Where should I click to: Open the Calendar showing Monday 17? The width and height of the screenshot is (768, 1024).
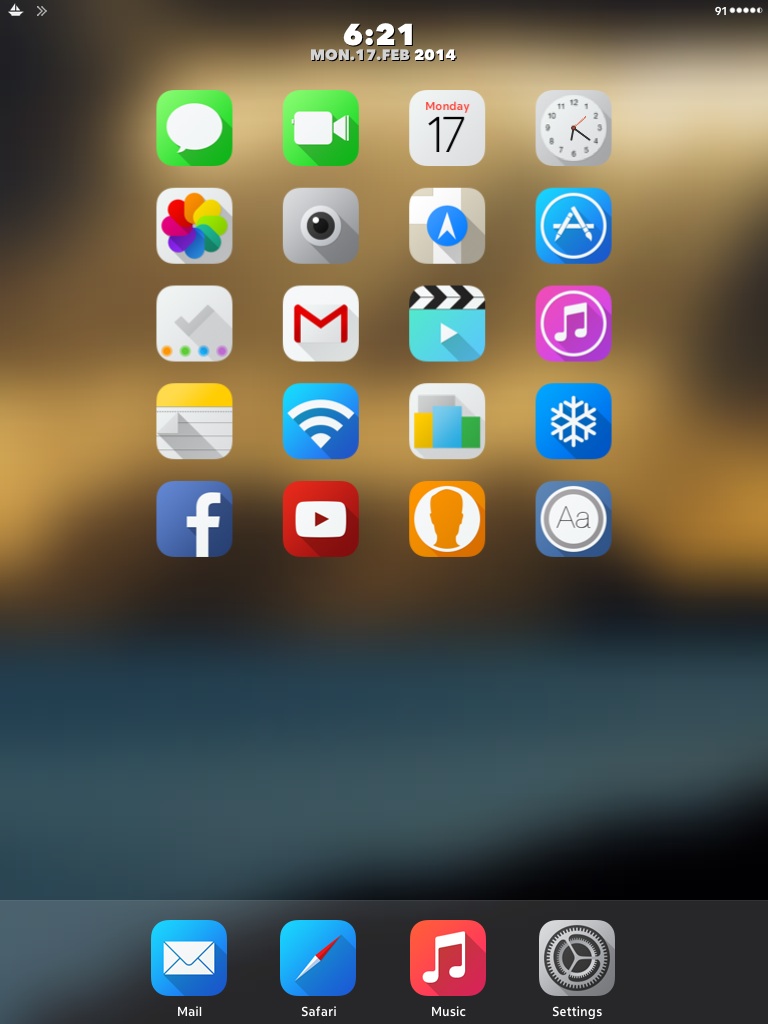pos(447,128)
